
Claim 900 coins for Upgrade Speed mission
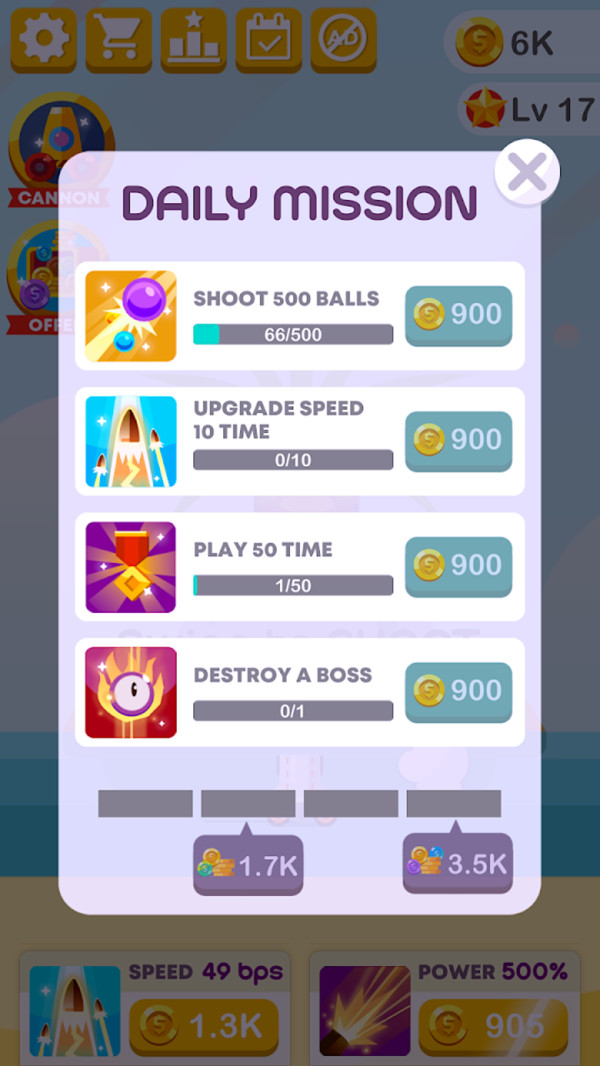[x=459, y=440]
